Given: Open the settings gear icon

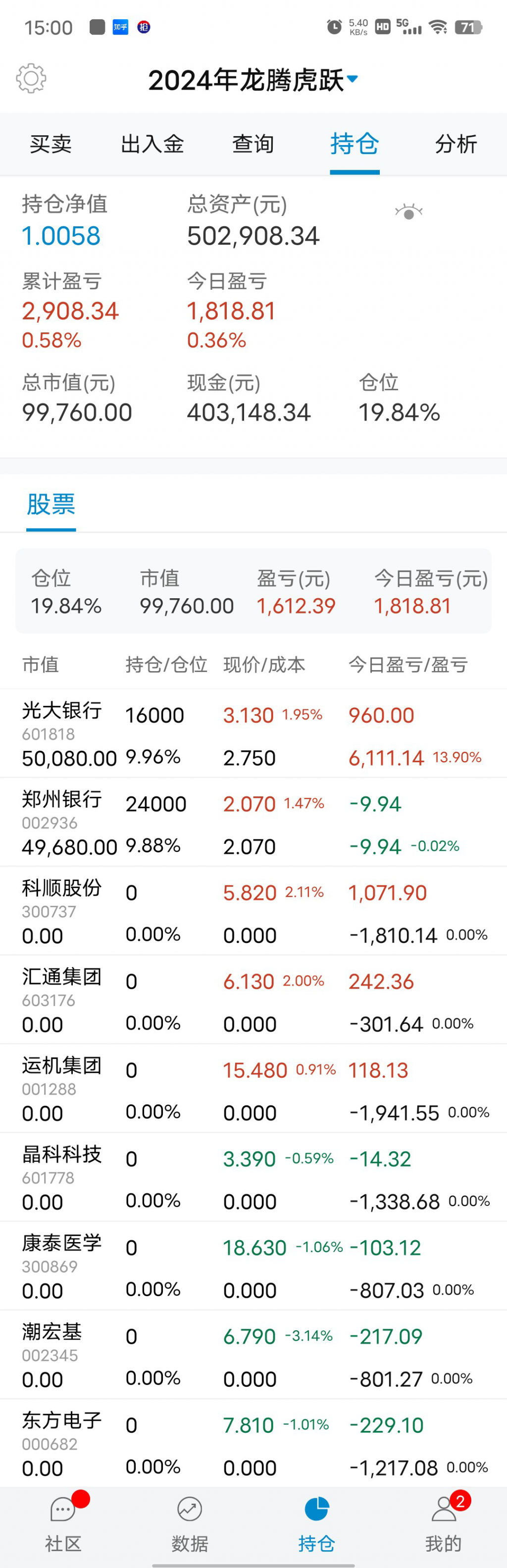Looking at the screenshot, I should click(x=31, y=79).
